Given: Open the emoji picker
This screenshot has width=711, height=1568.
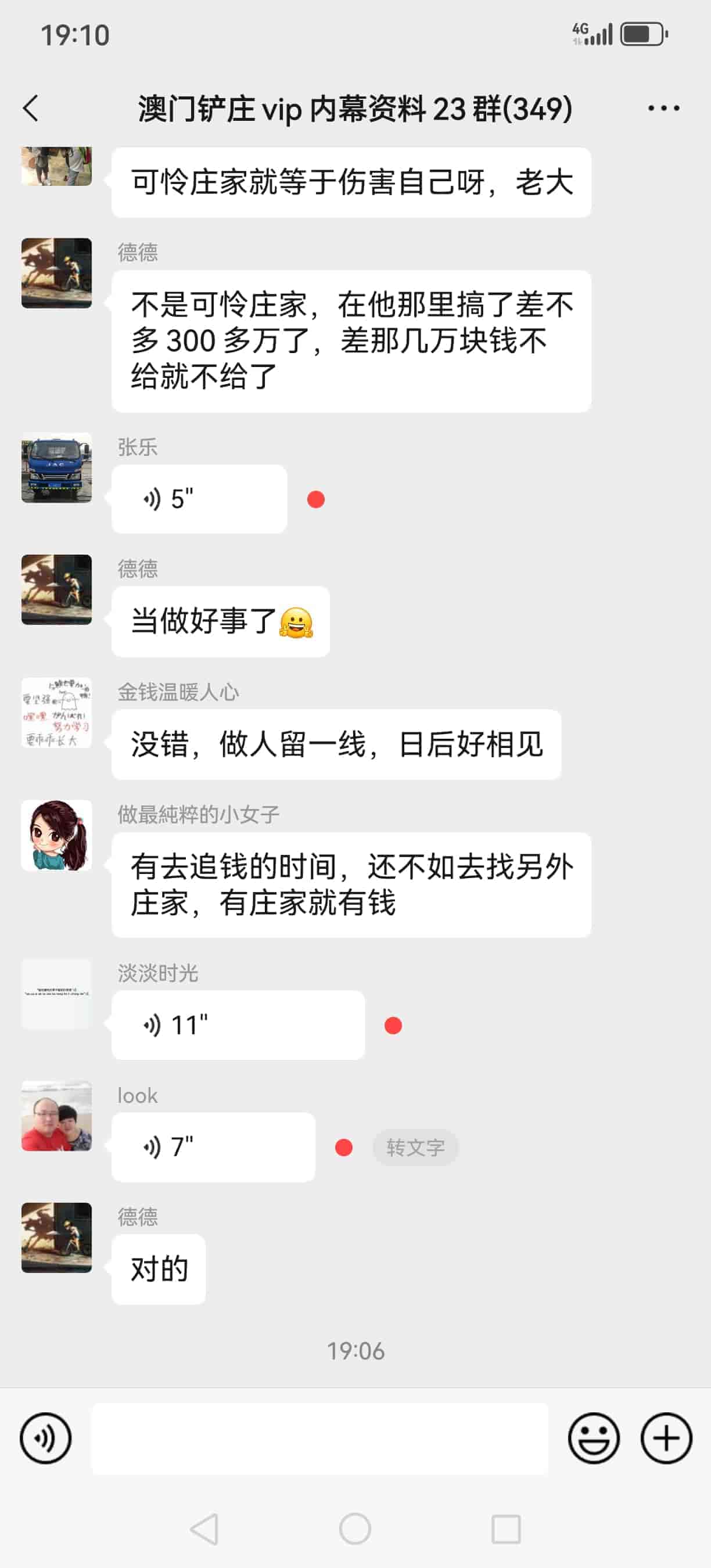Looking at the screenshot, I should [x=594, y=1438].
